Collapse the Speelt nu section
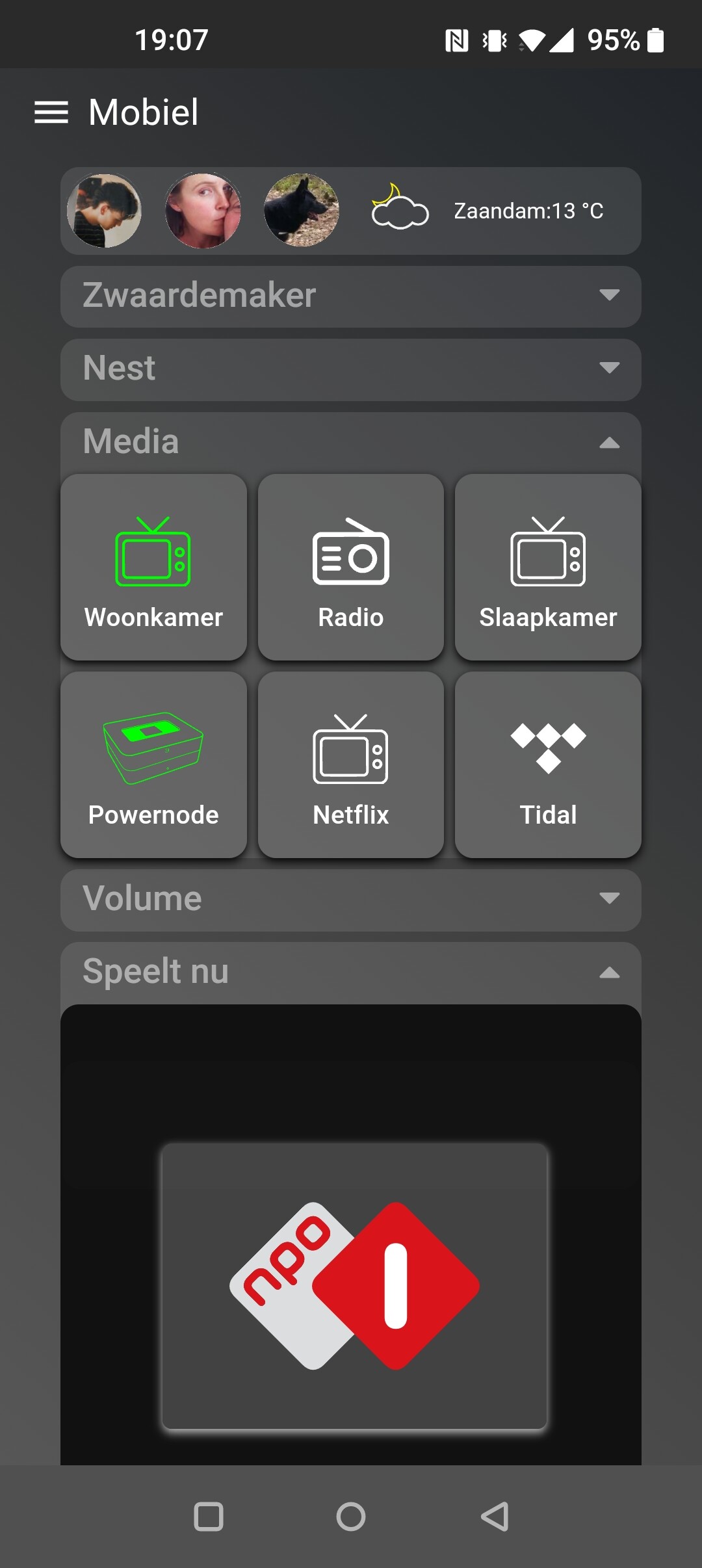 [350, 972]
